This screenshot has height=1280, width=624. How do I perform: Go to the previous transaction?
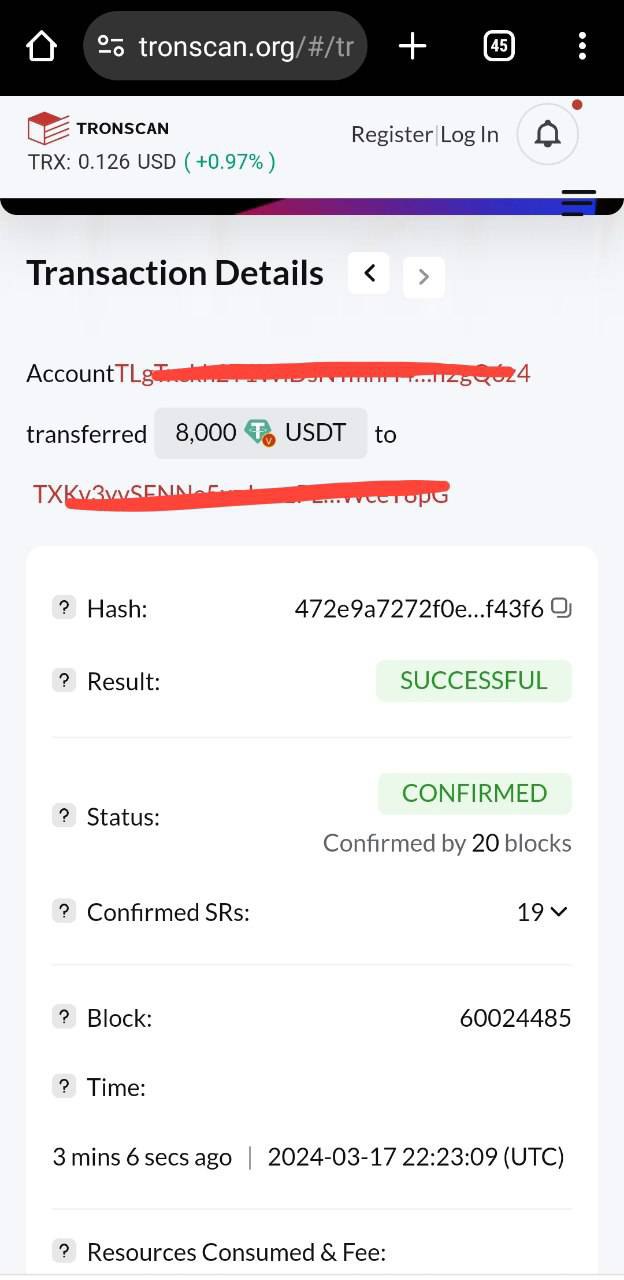click(369, 273)
